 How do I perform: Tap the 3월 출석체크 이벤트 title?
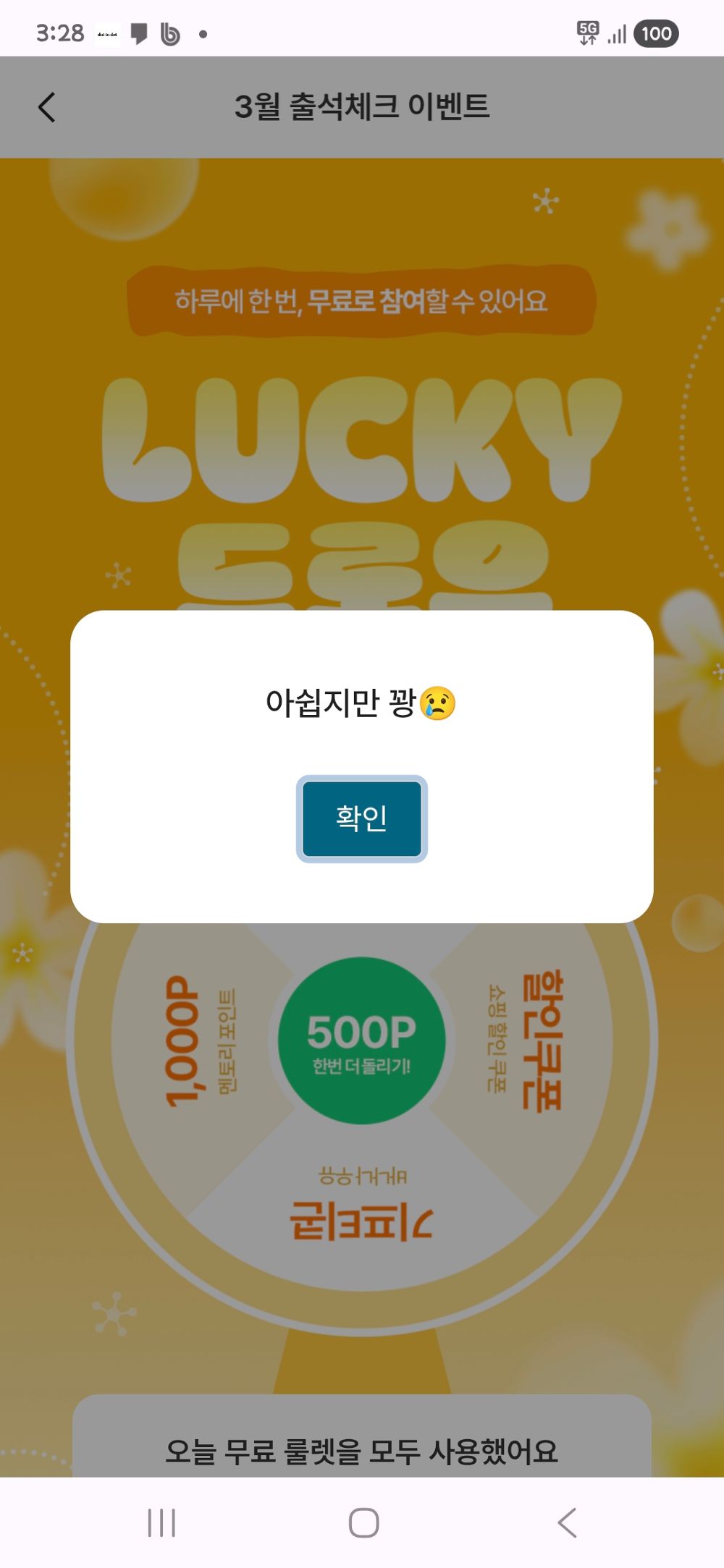tap(362, 106)
